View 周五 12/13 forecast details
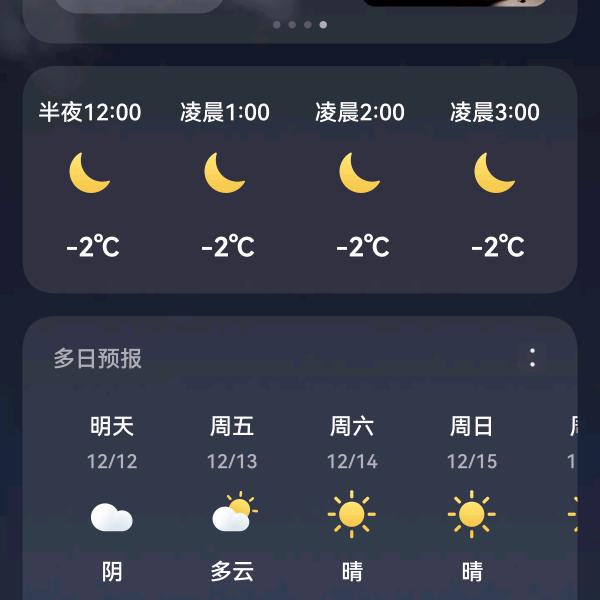The width and height of the screenshot is (600, 600). (x=232, y=500)
